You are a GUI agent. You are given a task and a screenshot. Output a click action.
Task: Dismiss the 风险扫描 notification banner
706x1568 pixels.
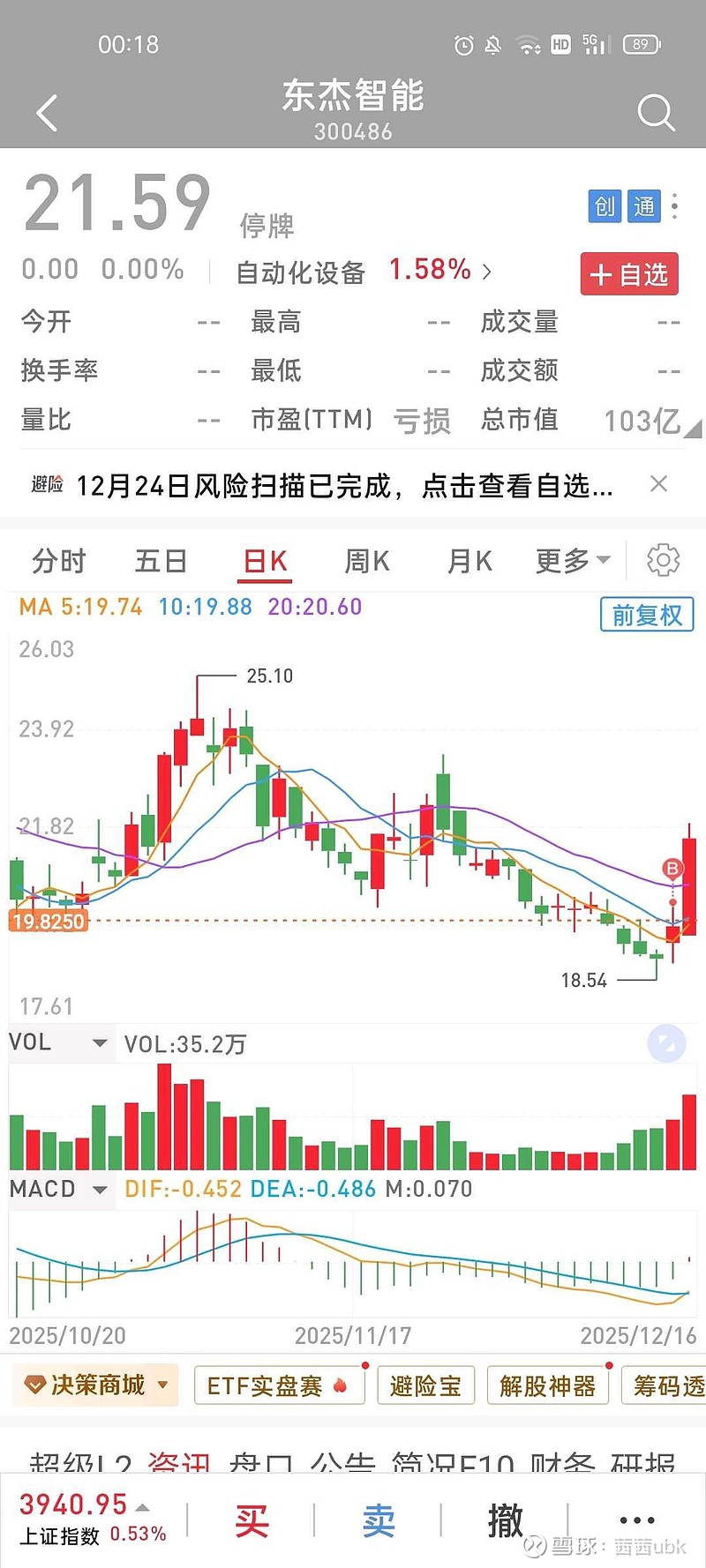point(658,484)
